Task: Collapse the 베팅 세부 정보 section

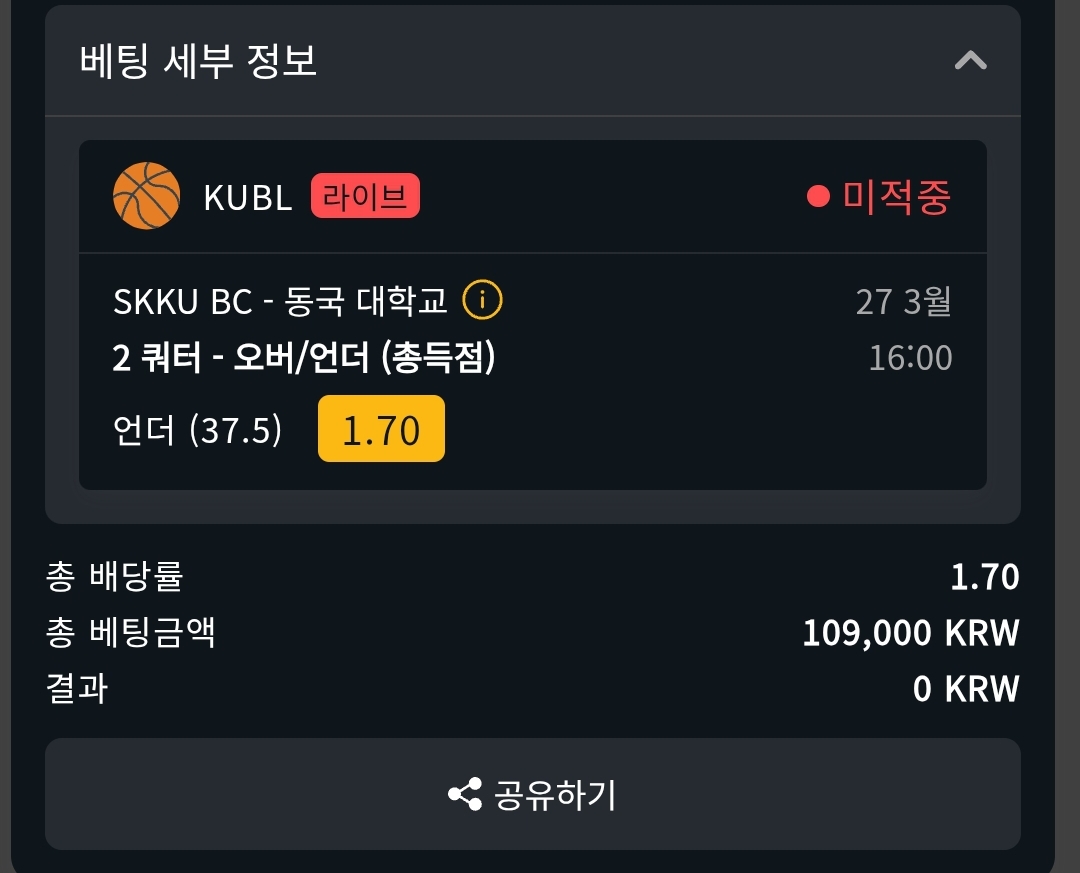Action: 969,61
